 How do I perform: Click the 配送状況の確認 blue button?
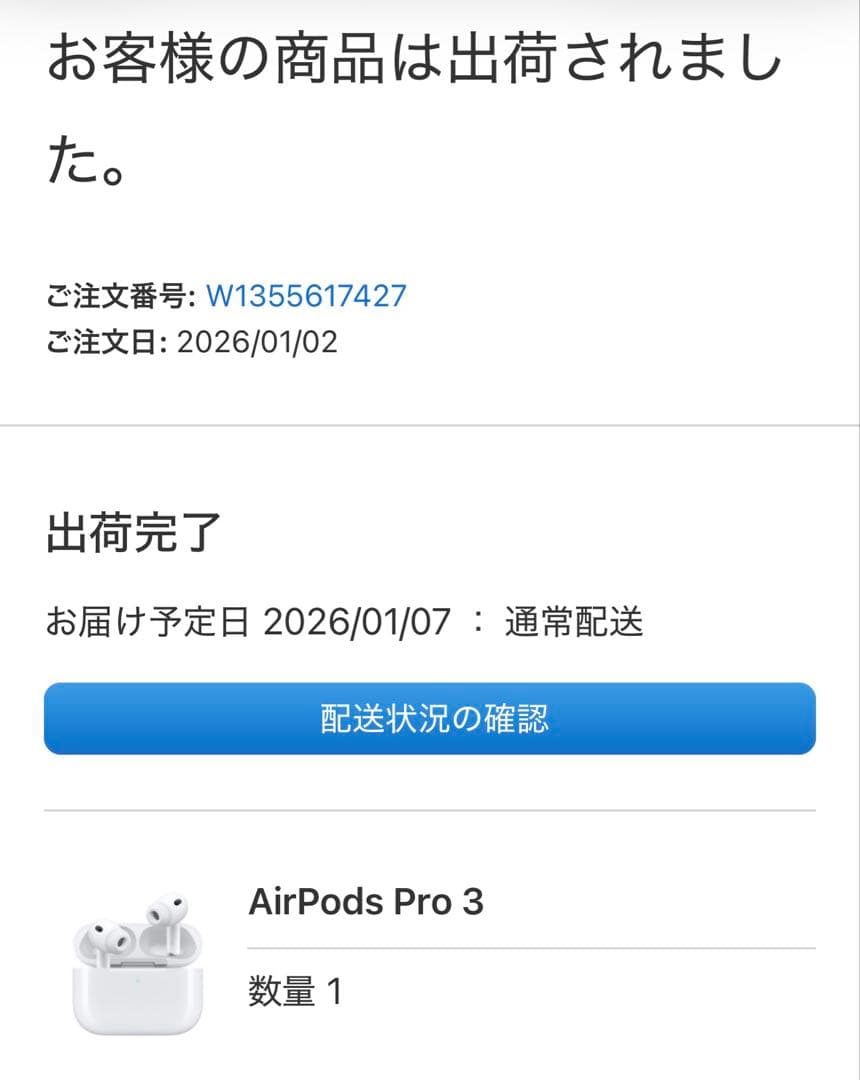pyautogui.click(x=430, y=718)
